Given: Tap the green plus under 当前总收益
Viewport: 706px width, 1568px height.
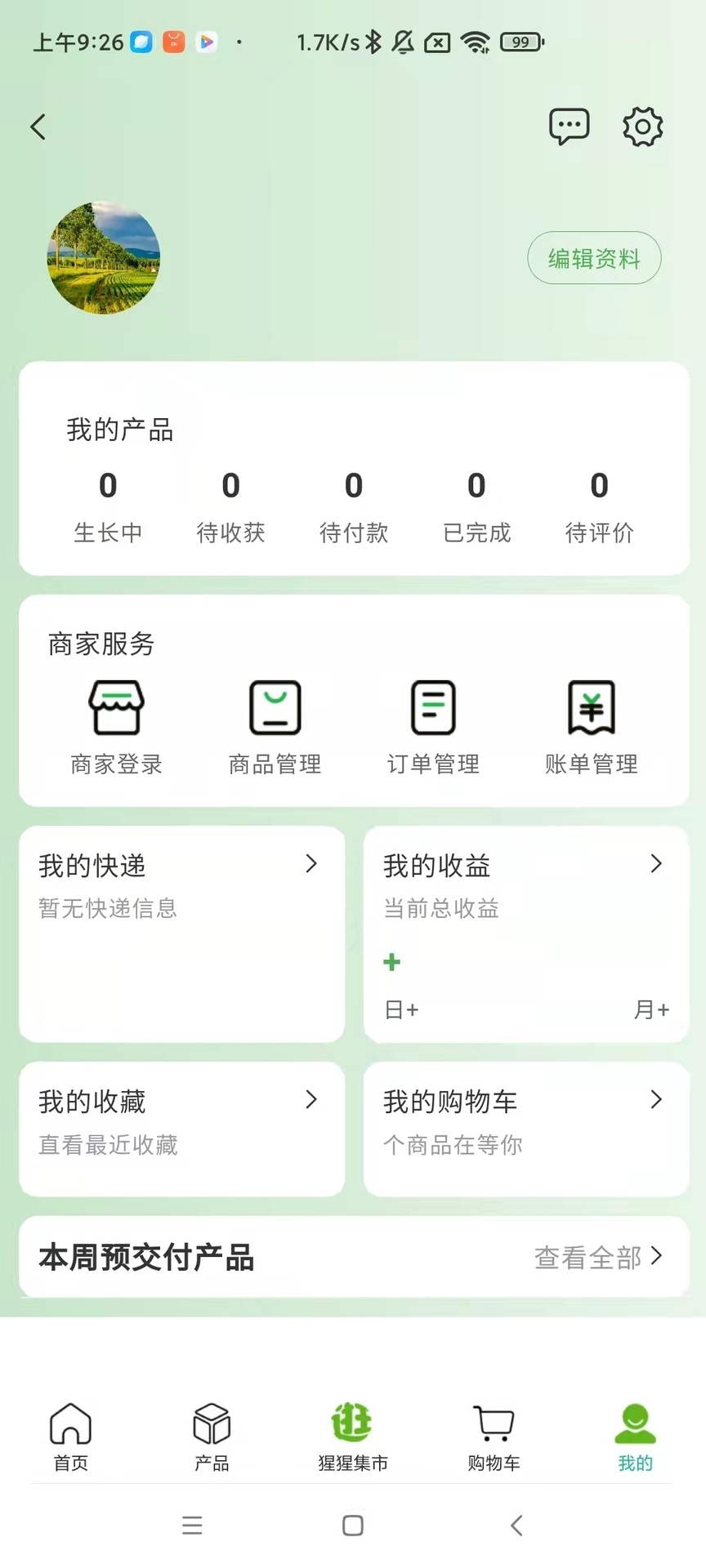Looking at the screenshot, I should coord(391,961).
